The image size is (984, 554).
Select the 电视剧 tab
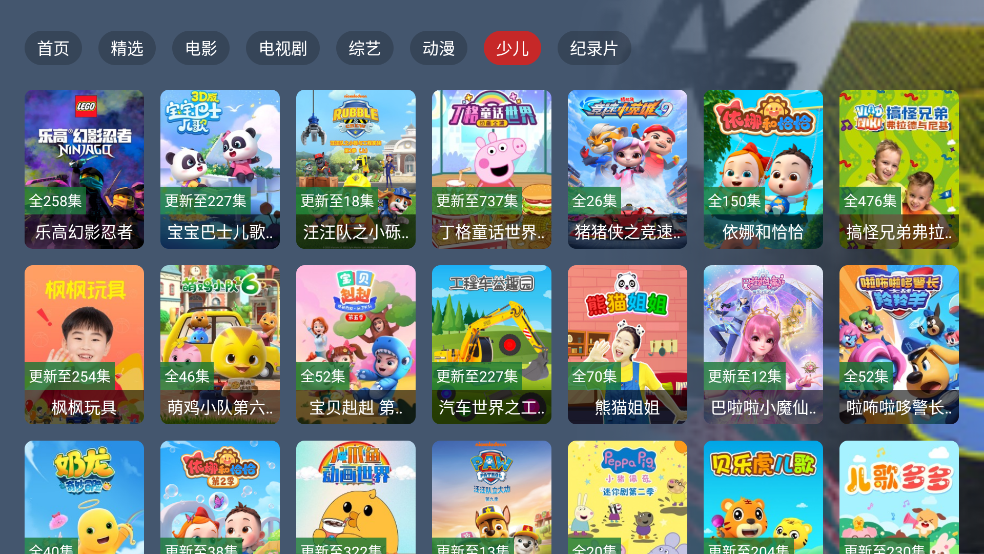283,48
